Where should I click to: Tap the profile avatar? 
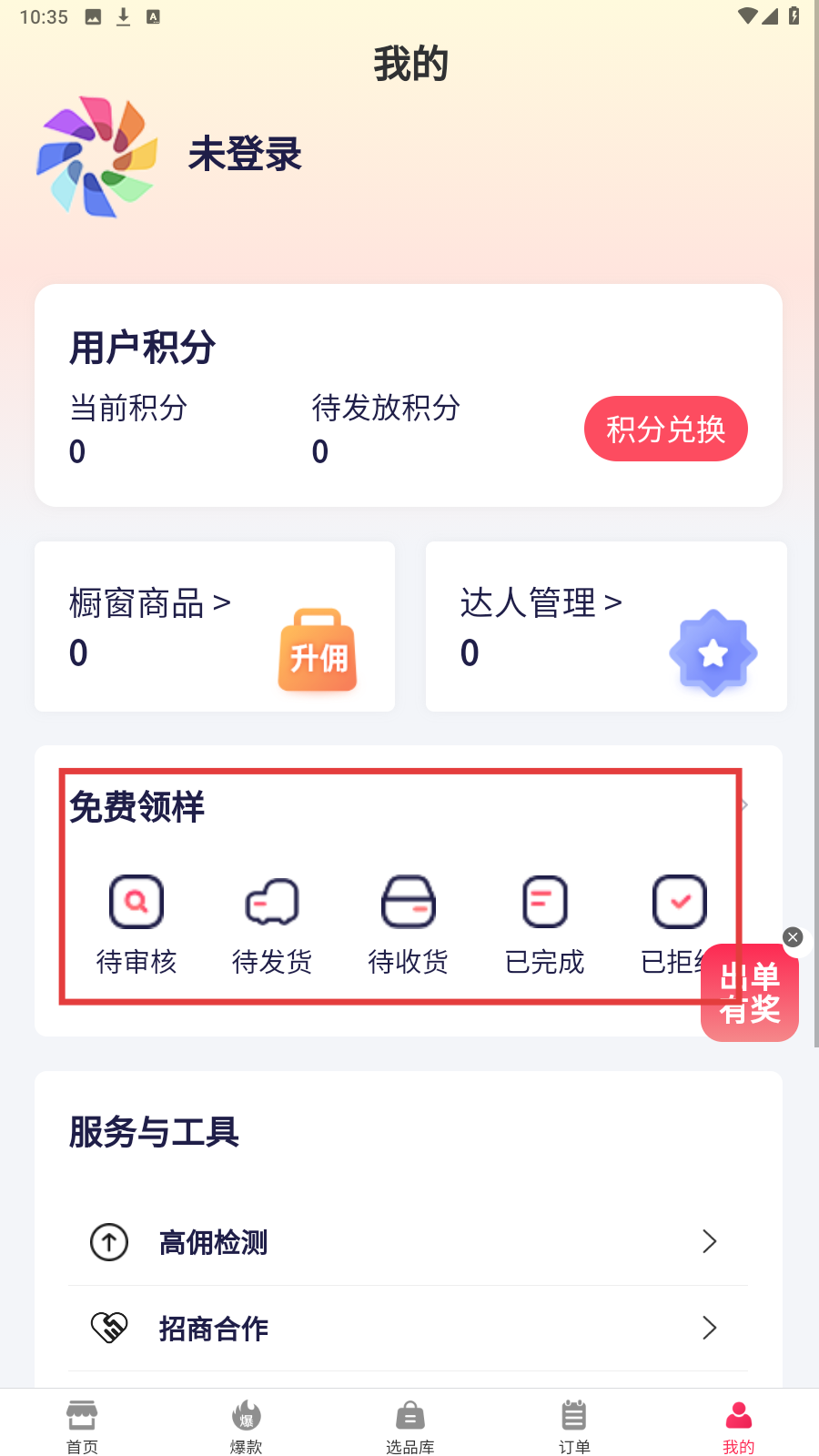click(x=97, y=157)
